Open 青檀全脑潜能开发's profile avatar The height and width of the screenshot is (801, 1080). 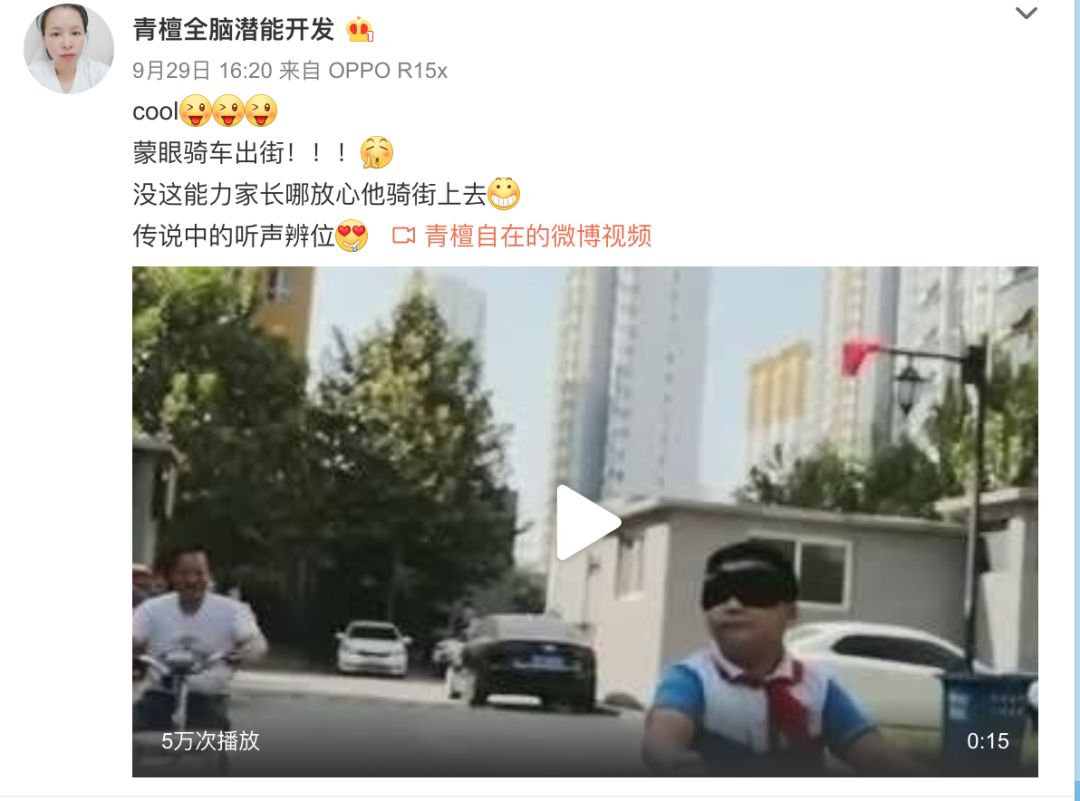(x=68, y=49)
